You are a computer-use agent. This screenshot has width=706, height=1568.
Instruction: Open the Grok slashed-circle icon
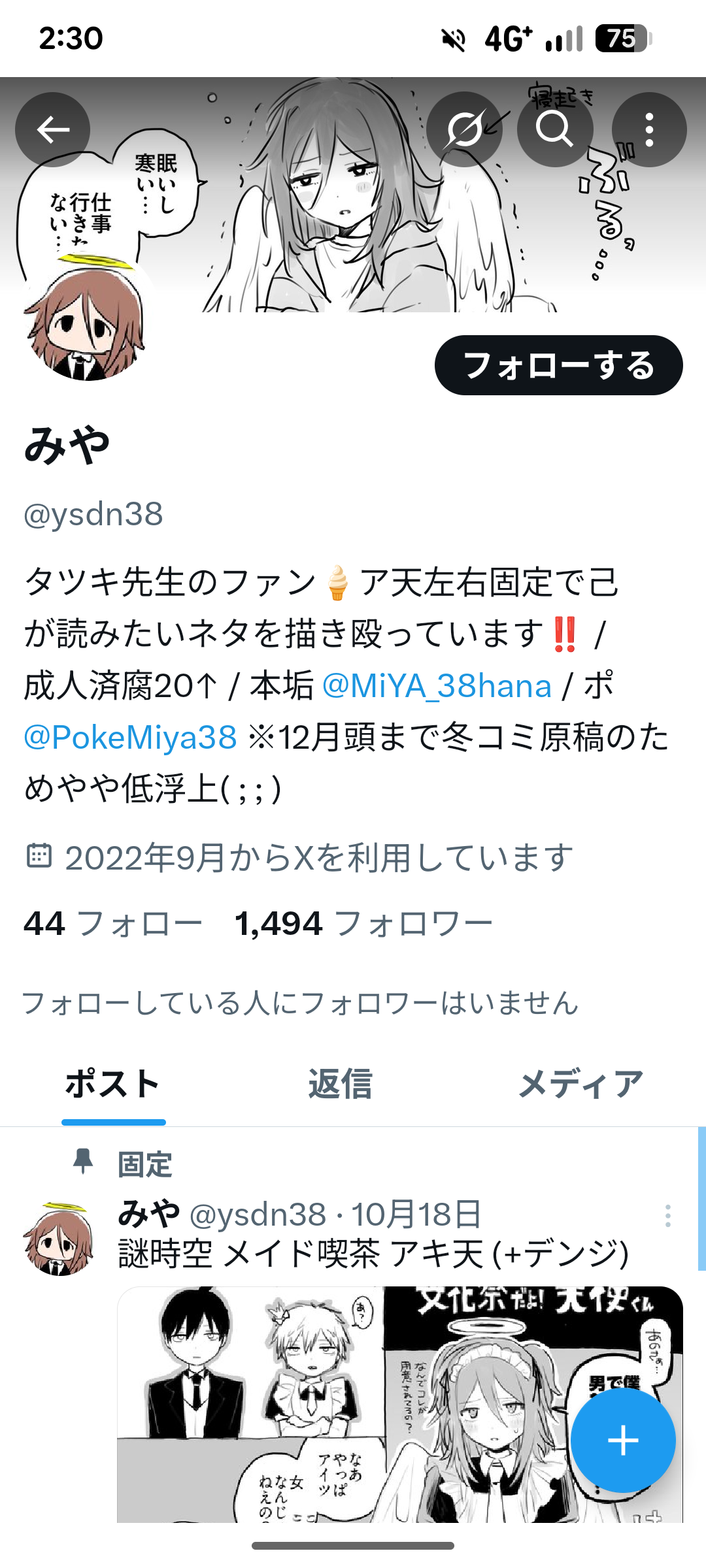(464, 129)
